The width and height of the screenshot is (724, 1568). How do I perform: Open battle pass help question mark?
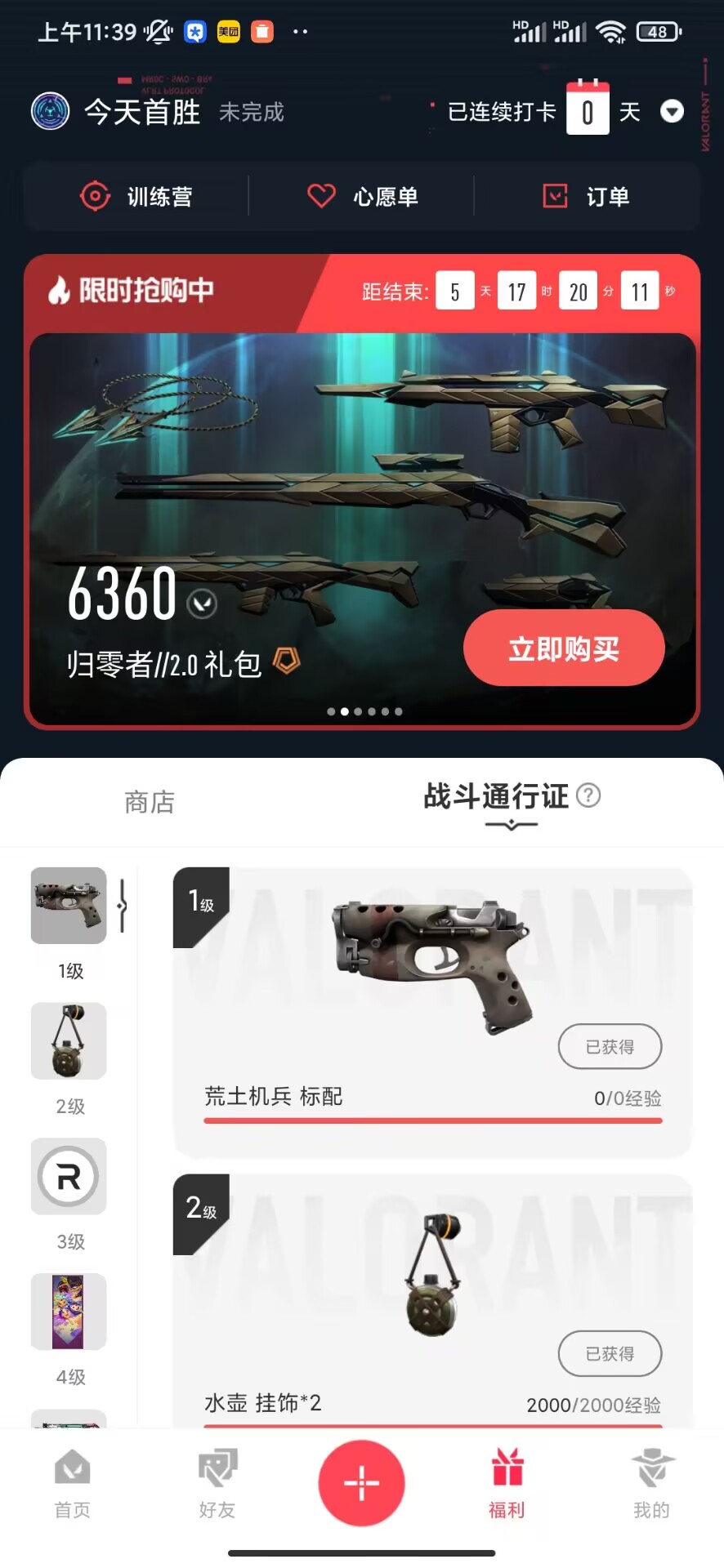click(x=588, y=795)
